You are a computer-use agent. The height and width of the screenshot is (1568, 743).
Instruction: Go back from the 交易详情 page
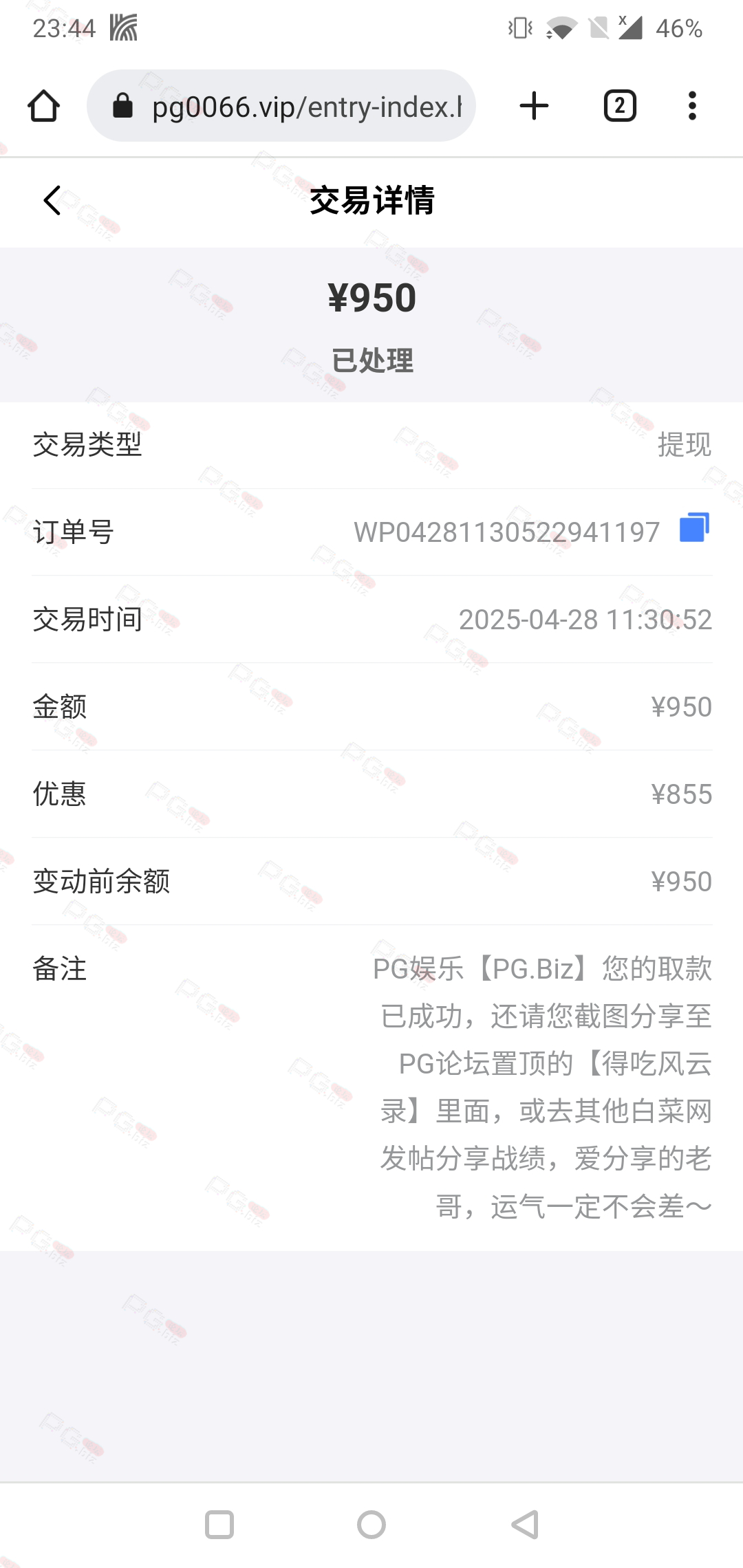tap(52, 200)
